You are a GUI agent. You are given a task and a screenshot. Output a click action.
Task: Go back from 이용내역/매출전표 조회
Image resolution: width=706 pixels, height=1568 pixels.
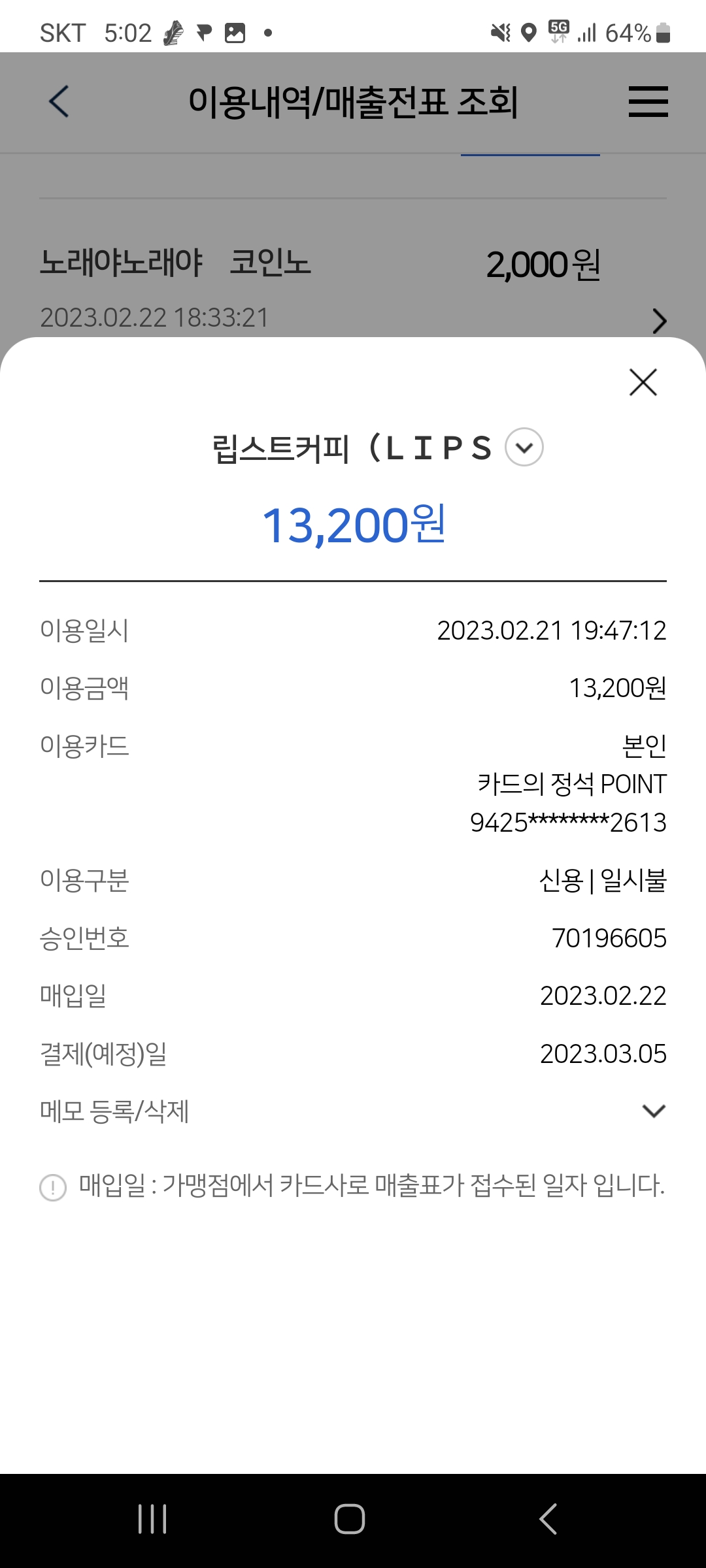[x=59, y=102]
